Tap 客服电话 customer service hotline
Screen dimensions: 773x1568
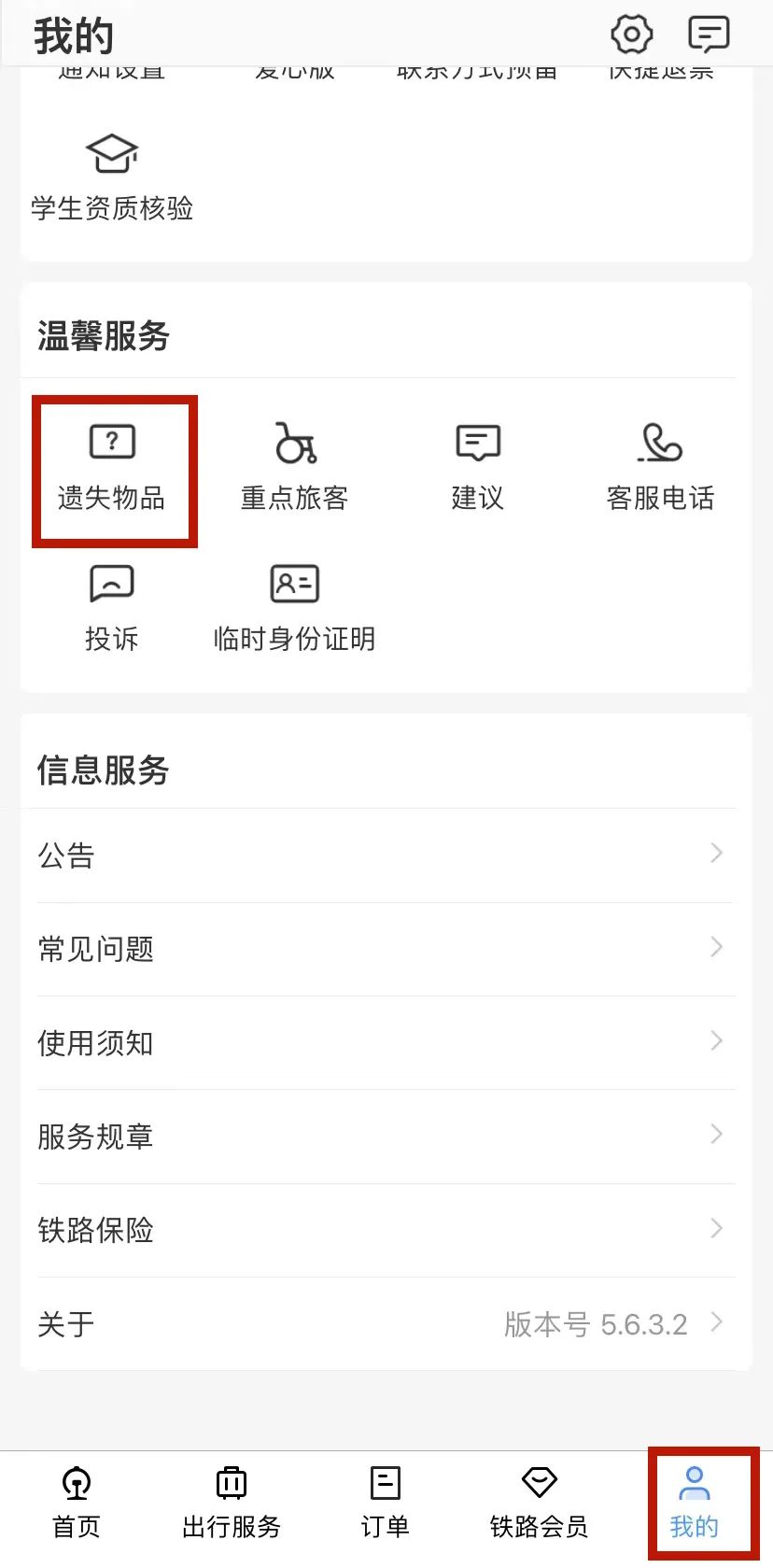pos(660,469)
